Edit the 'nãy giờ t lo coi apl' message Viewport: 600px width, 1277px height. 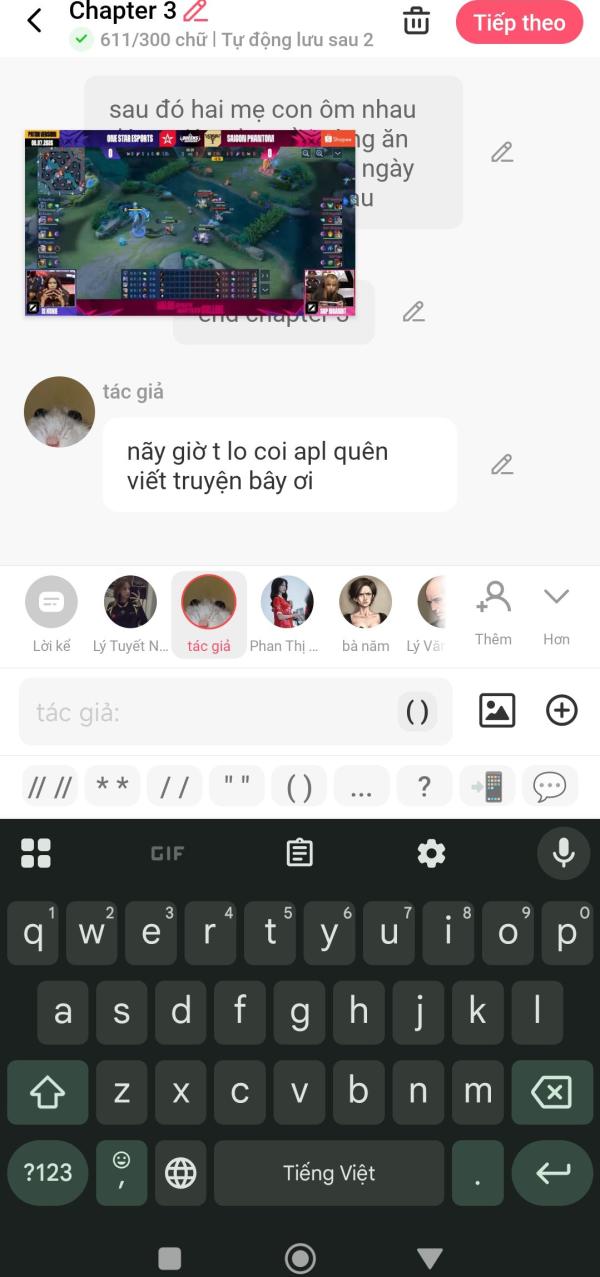pyautogui.click(x=502, y=464)
